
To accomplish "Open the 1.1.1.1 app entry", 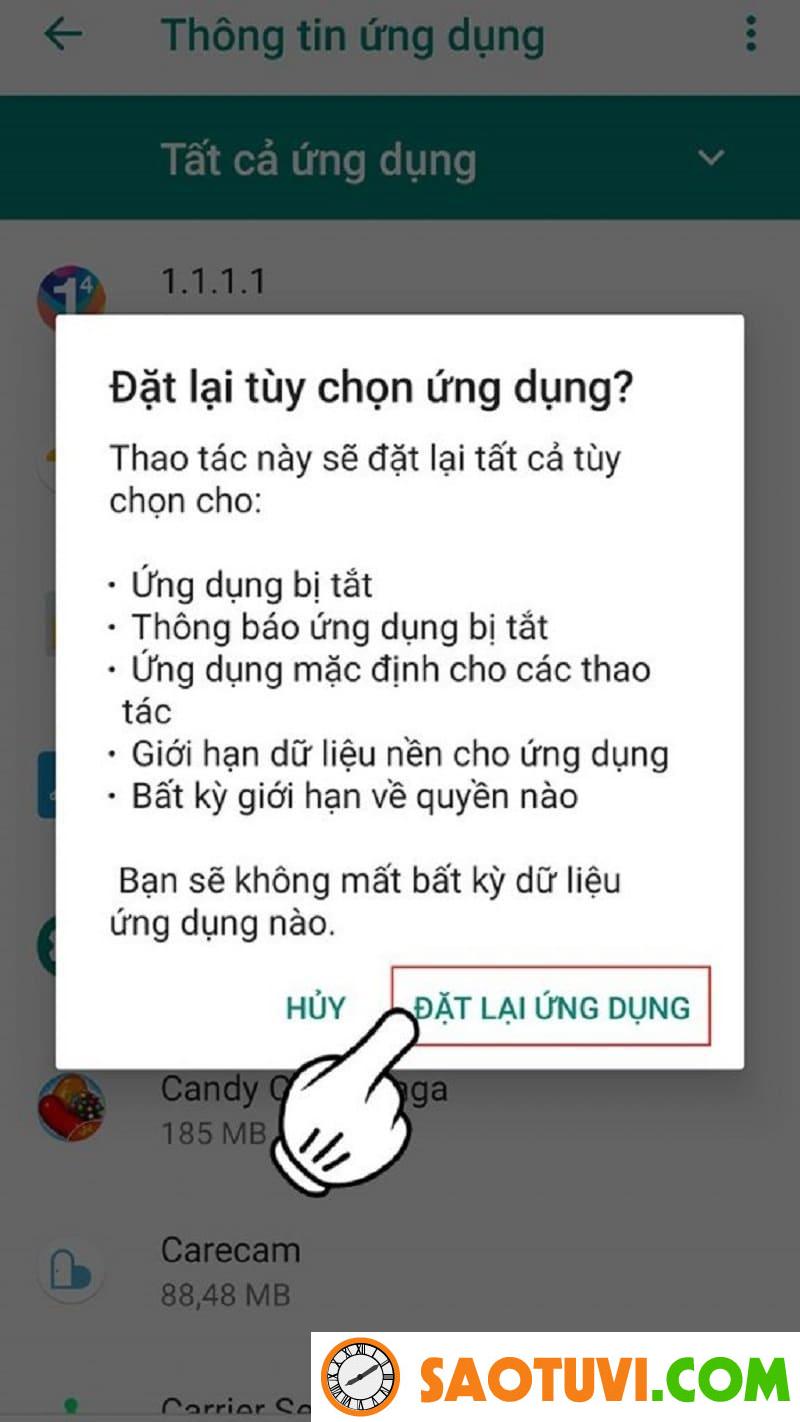I will tap(213, 282).
